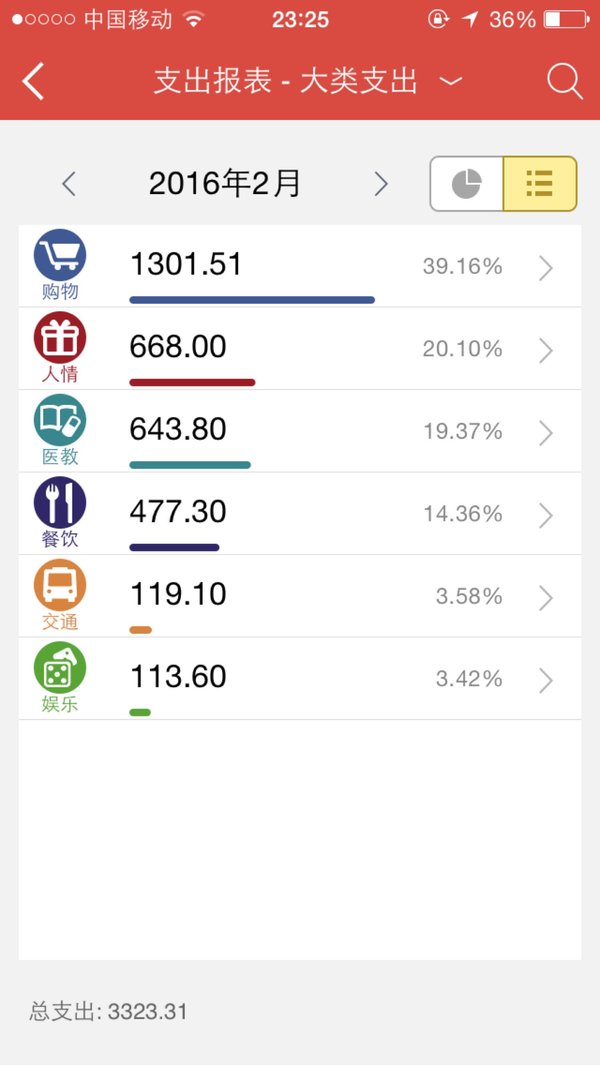The image size is (600, 1065).
Task: Open the 餐饮 spending row
Action: point(300,513)
